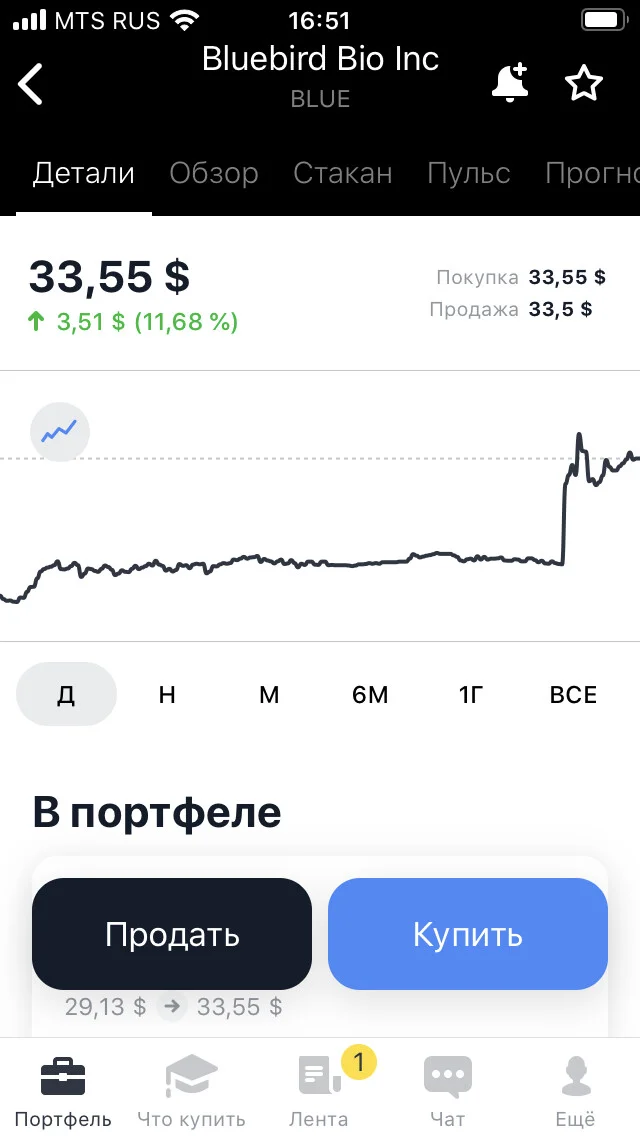Switch to the Обзор tab
This screenshot has width=640, height=1136.
coord(214,174)
